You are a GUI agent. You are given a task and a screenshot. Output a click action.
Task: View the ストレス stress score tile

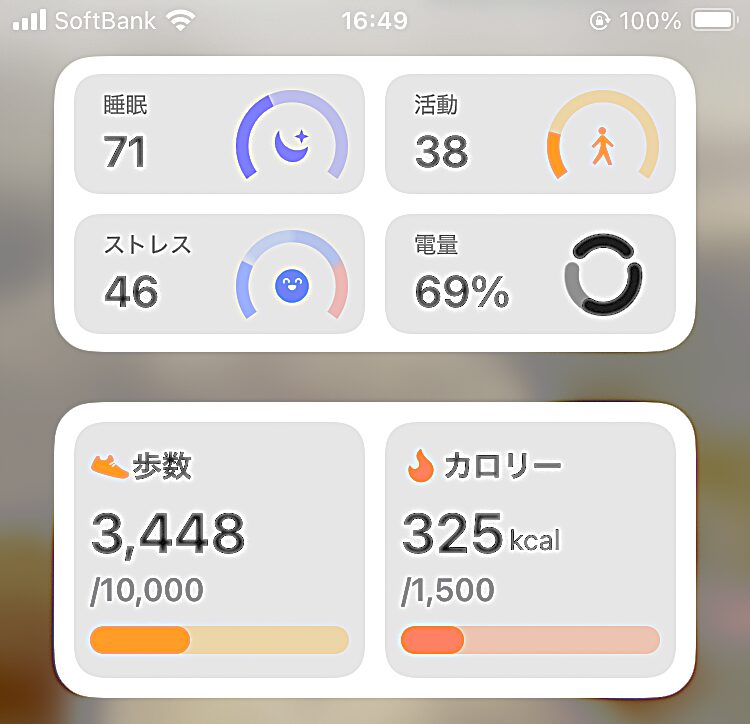[x=219, y=273]
